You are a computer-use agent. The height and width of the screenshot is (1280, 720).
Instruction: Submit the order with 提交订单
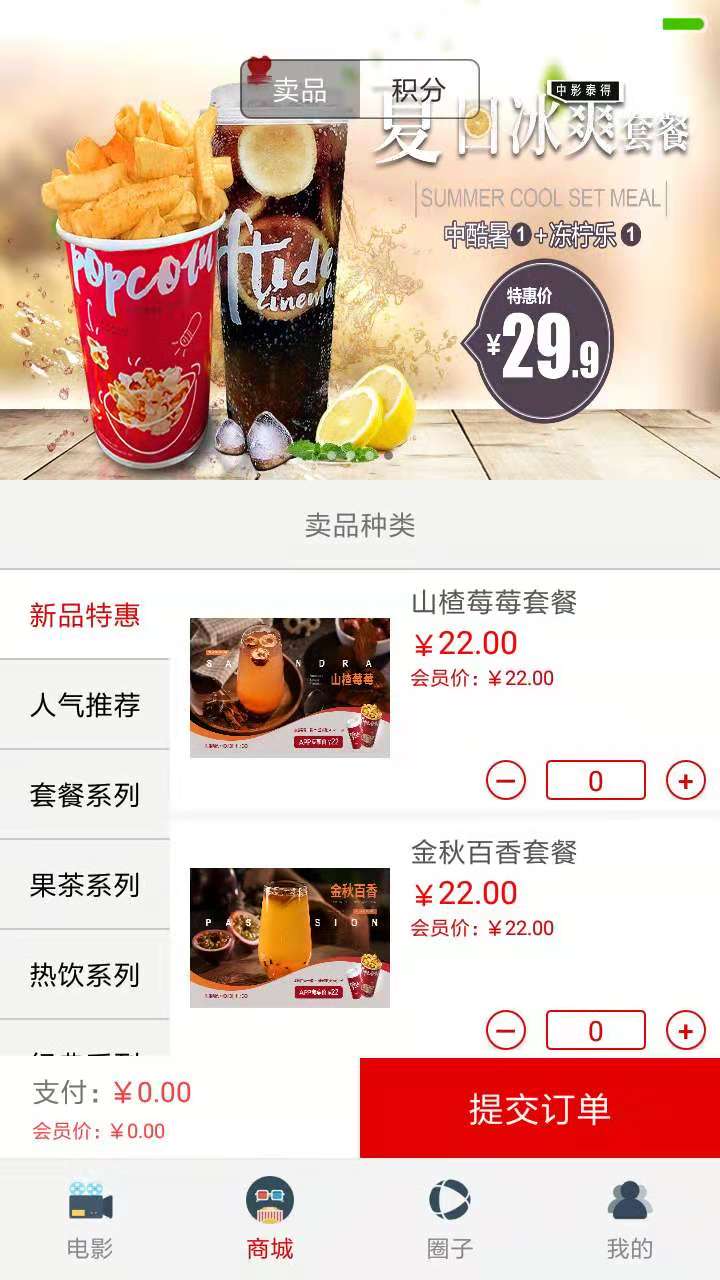540,1108
